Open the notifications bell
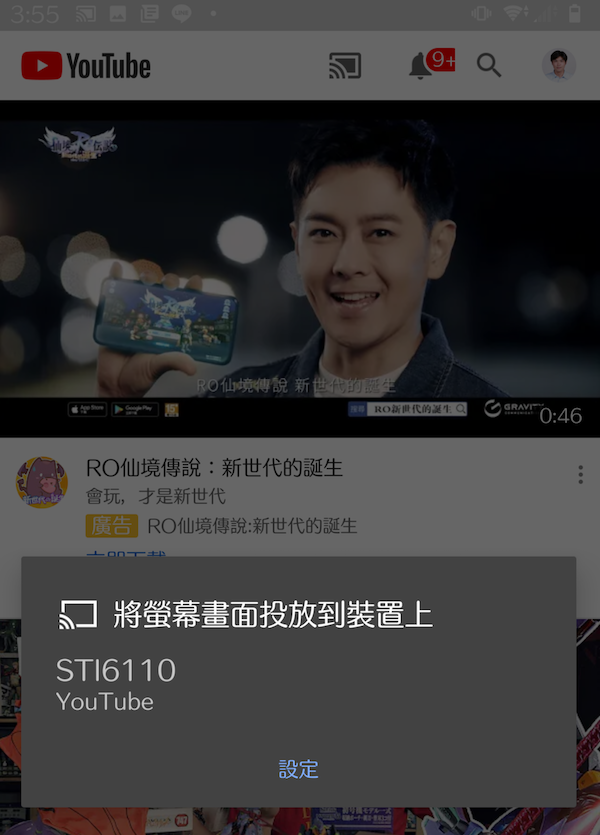The width and height of the screenshot is (600, 835). pyautogui.click(x=422, y=66)
